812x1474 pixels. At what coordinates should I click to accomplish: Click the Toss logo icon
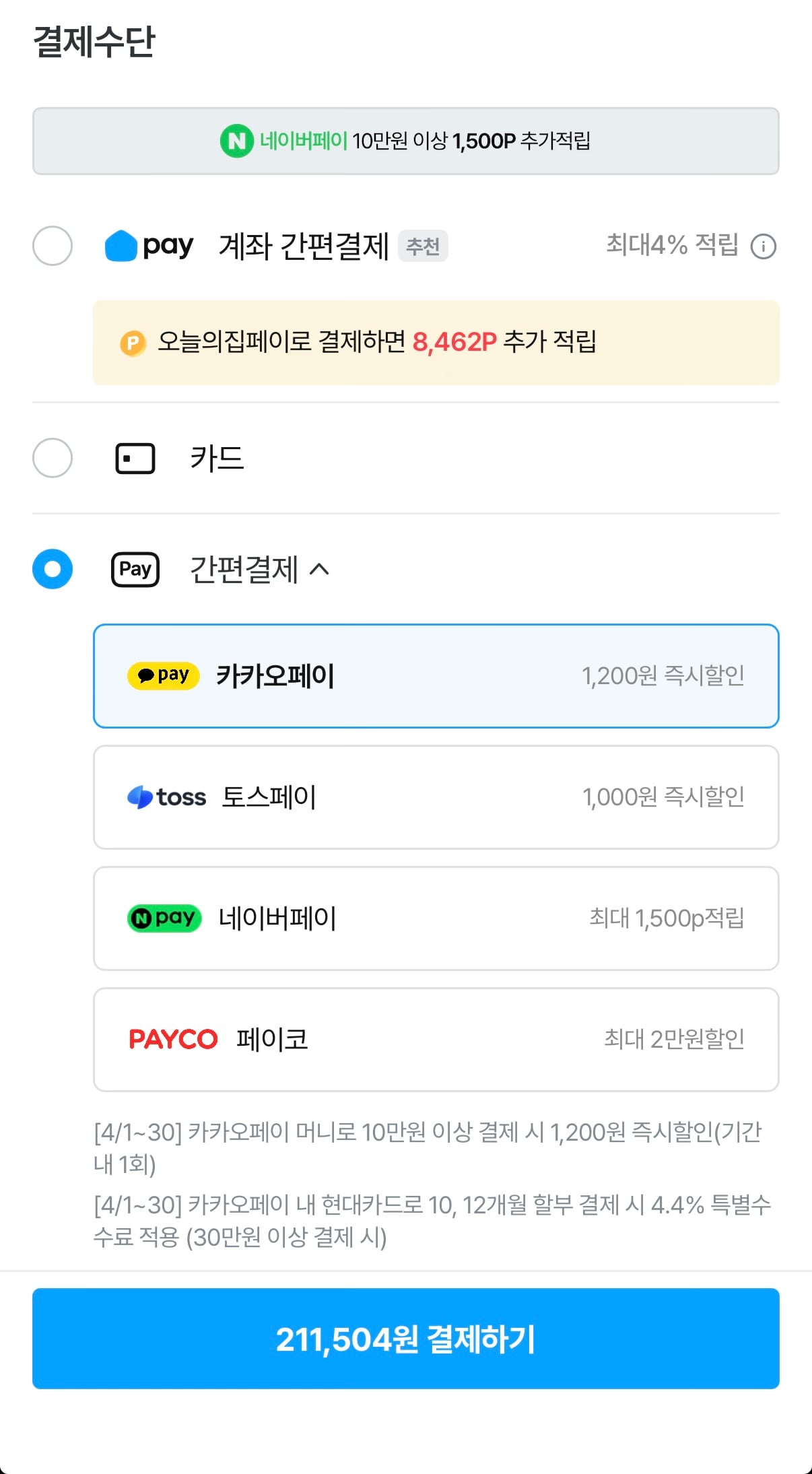[x=141, y=797]
